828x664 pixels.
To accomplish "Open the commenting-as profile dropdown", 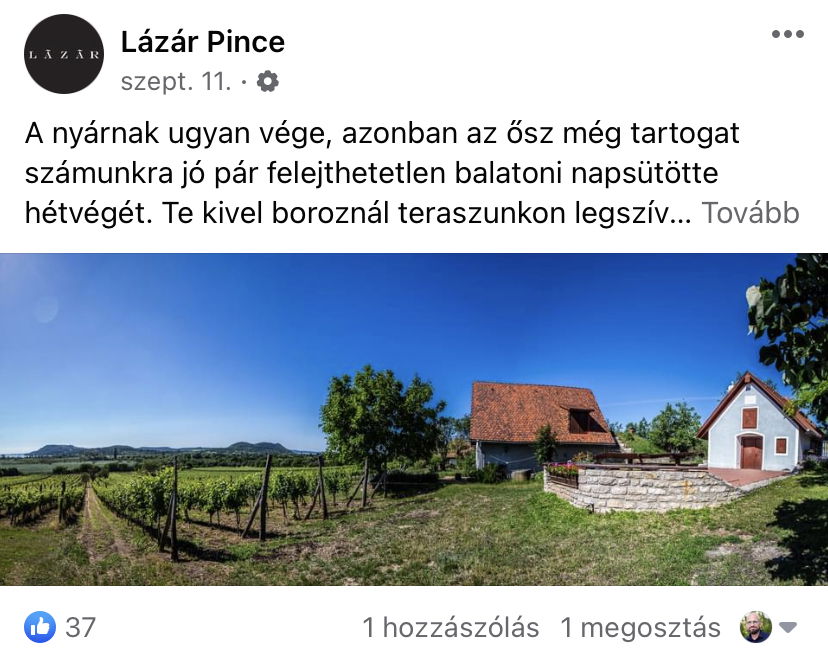I will [769, 628].
